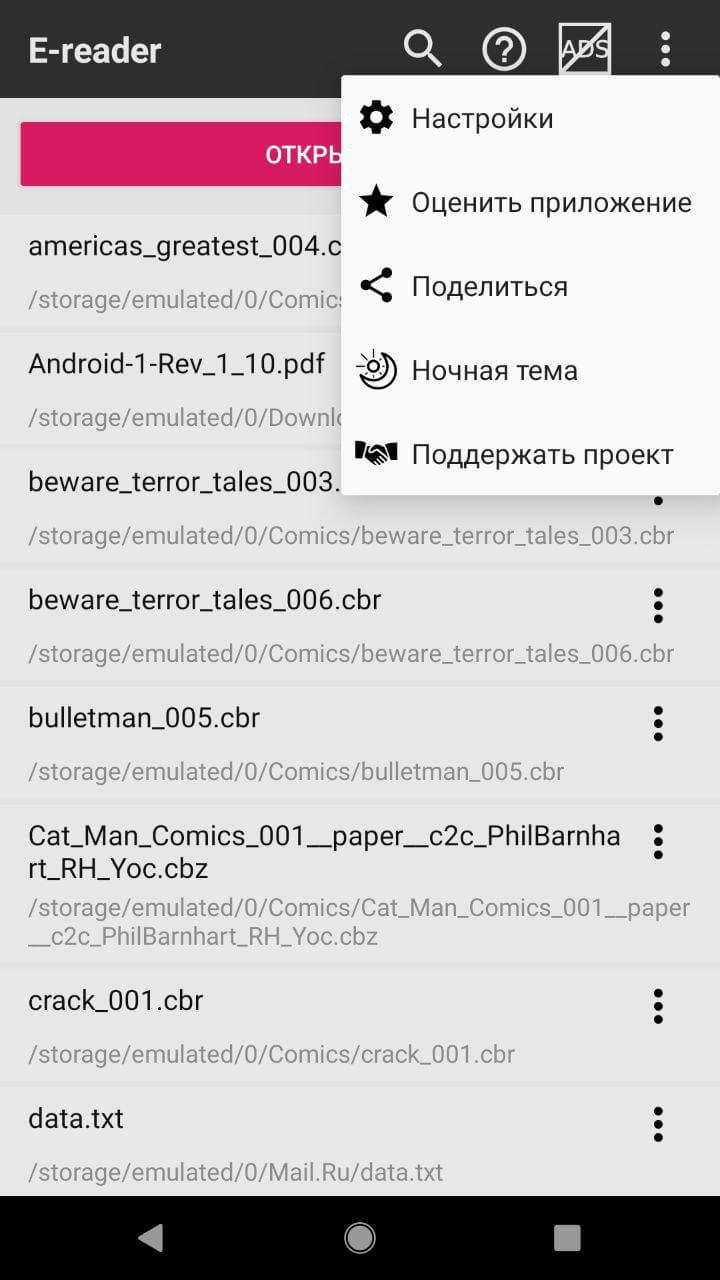720x1280 pixels.
Task: Open options for beware_terror_tales_006.cbr
Action: pos(658,605)
